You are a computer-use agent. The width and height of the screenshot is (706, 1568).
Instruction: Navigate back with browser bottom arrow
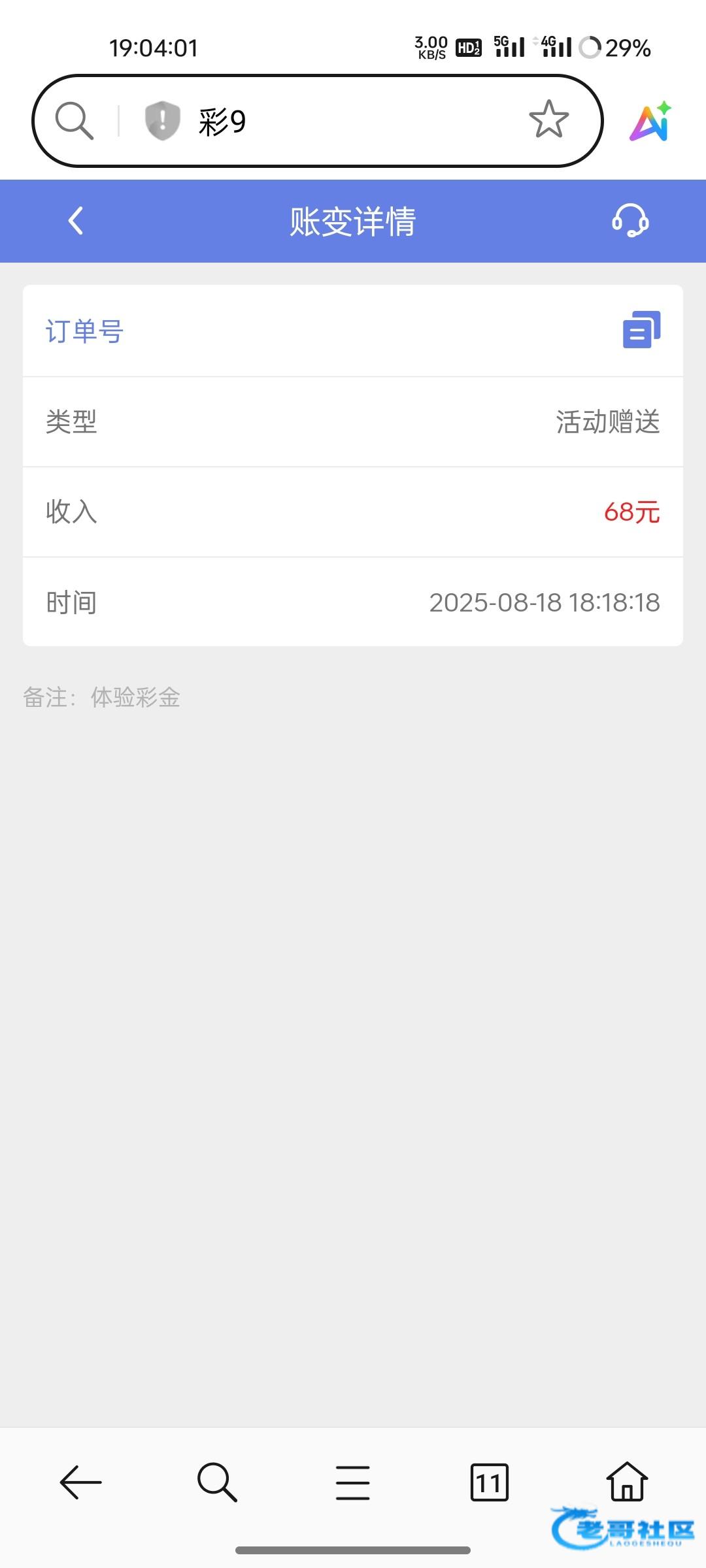pyautogui.click(x=81, y=1482)
